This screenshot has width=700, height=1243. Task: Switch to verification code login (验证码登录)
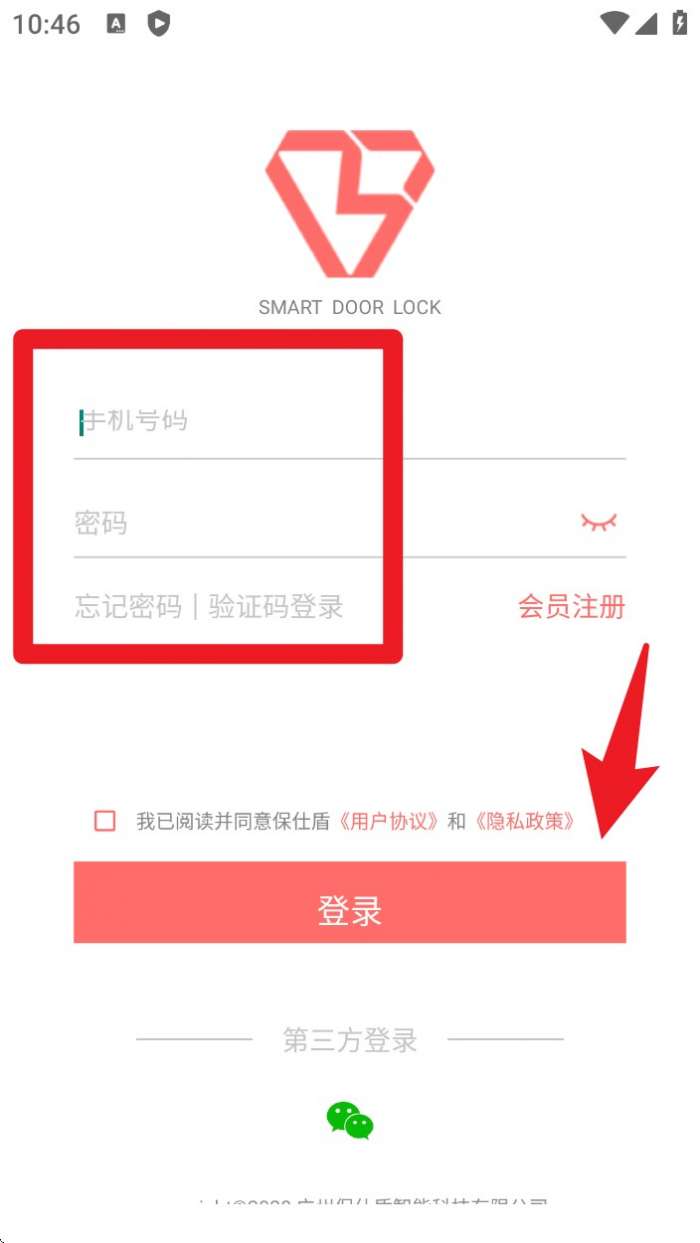(x=276, y=606)
